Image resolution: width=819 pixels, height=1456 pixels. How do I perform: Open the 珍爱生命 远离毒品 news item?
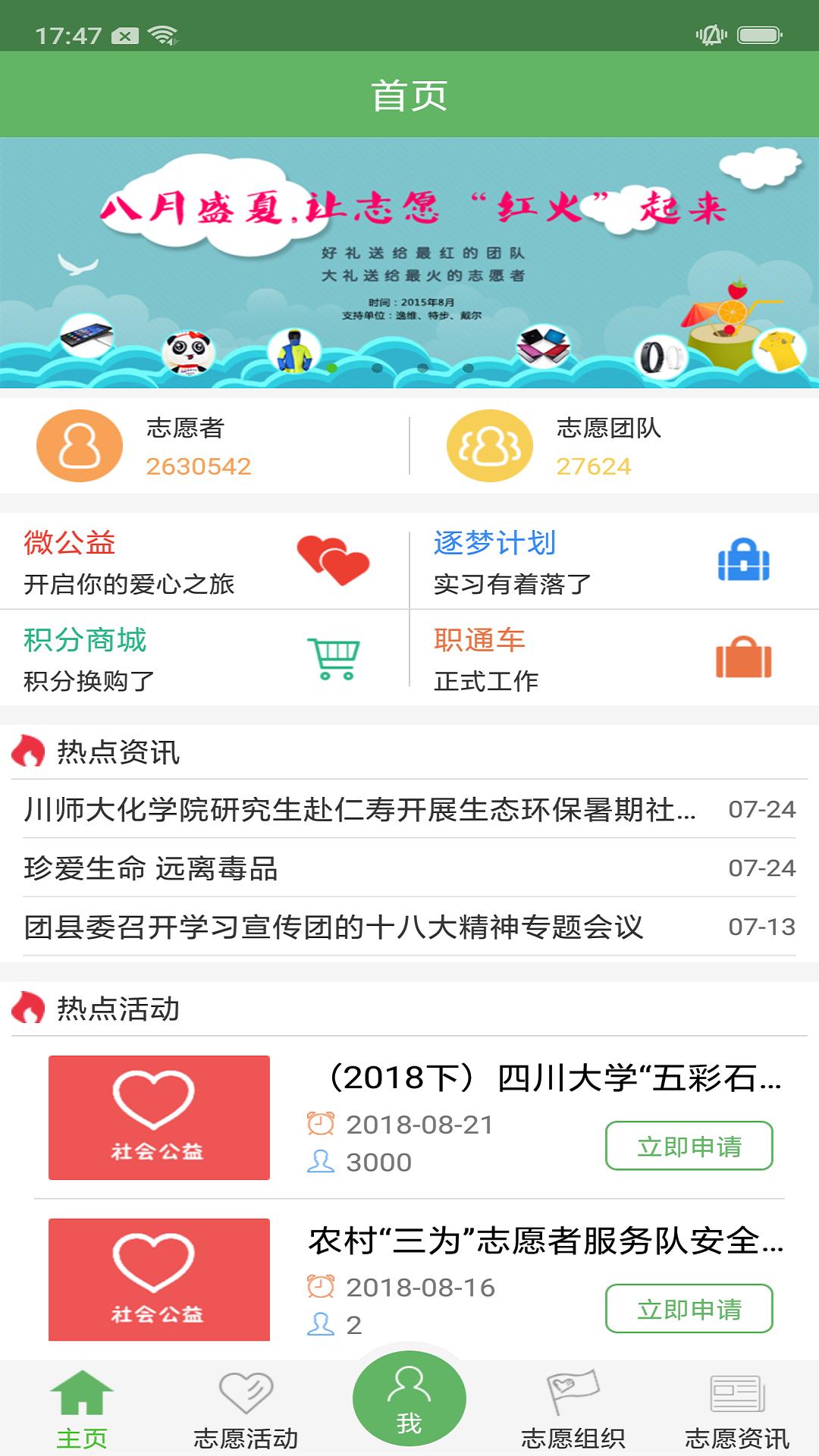pyautogui.click(x=152, y=868)
